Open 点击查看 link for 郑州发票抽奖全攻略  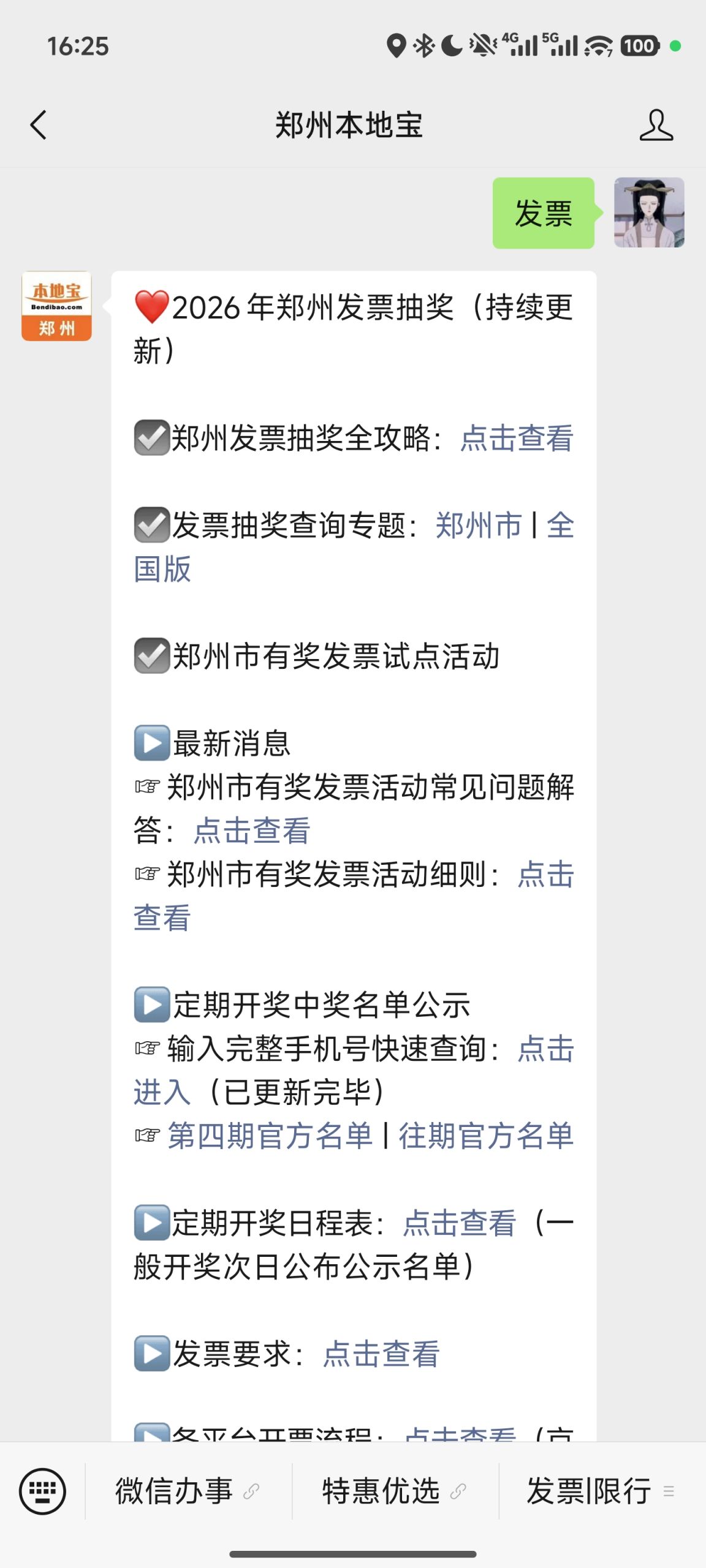click(517, 438)
